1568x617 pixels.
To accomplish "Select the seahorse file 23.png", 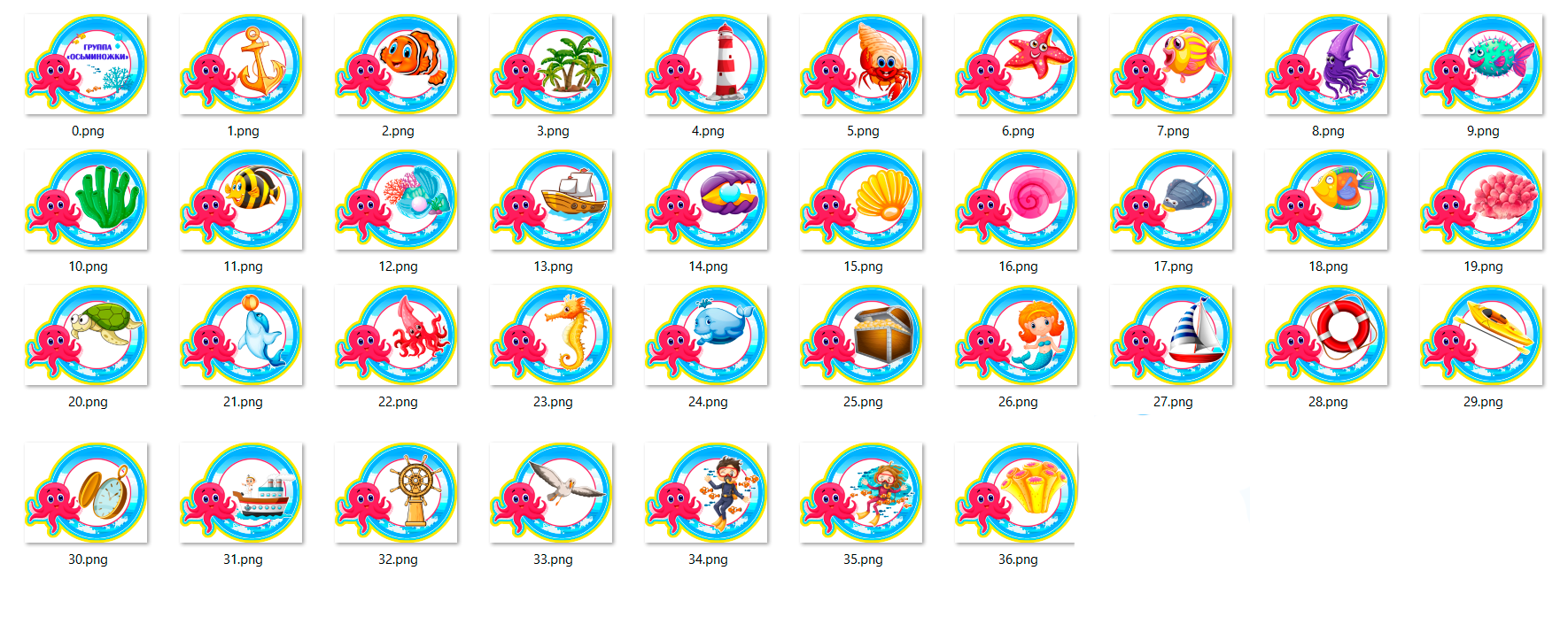I will 551,335.
